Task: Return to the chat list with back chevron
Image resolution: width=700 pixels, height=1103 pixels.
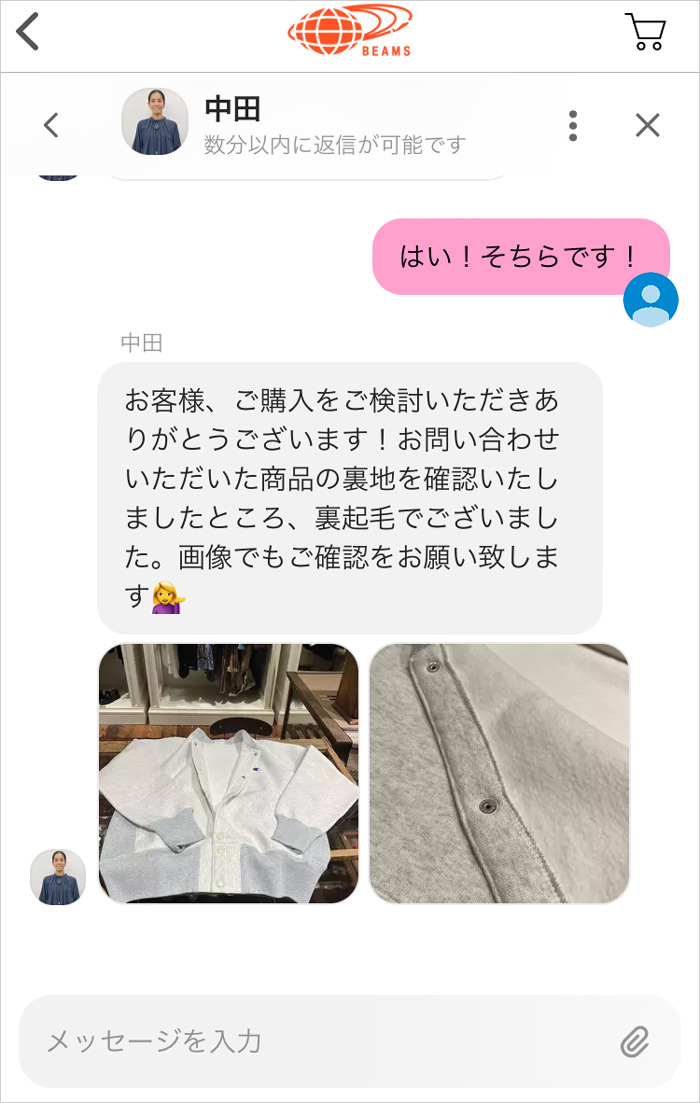Action: coord(51,125)
